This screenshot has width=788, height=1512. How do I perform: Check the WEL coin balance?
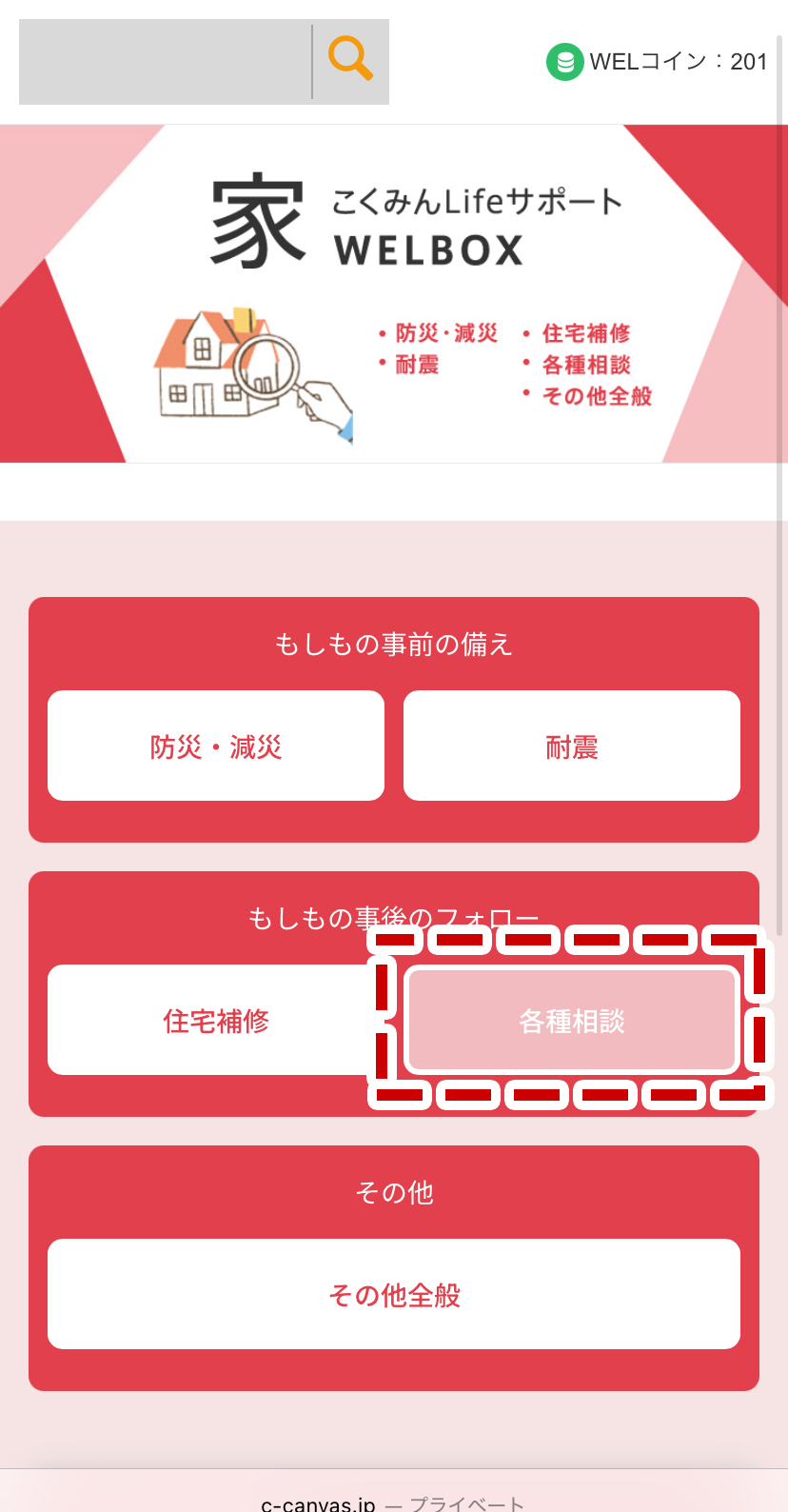(659, 62)
